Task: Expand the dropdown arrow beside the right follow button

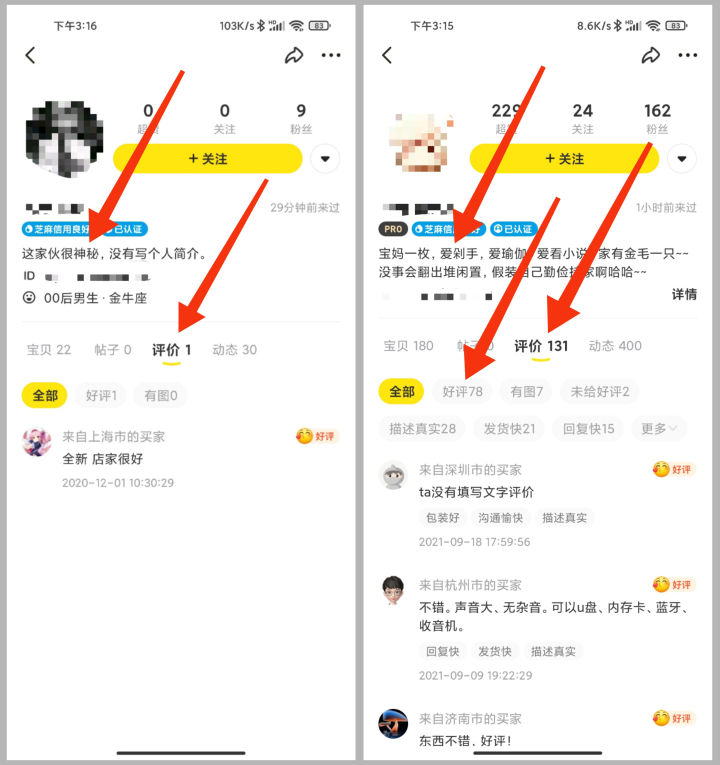Action: point(682,158)
